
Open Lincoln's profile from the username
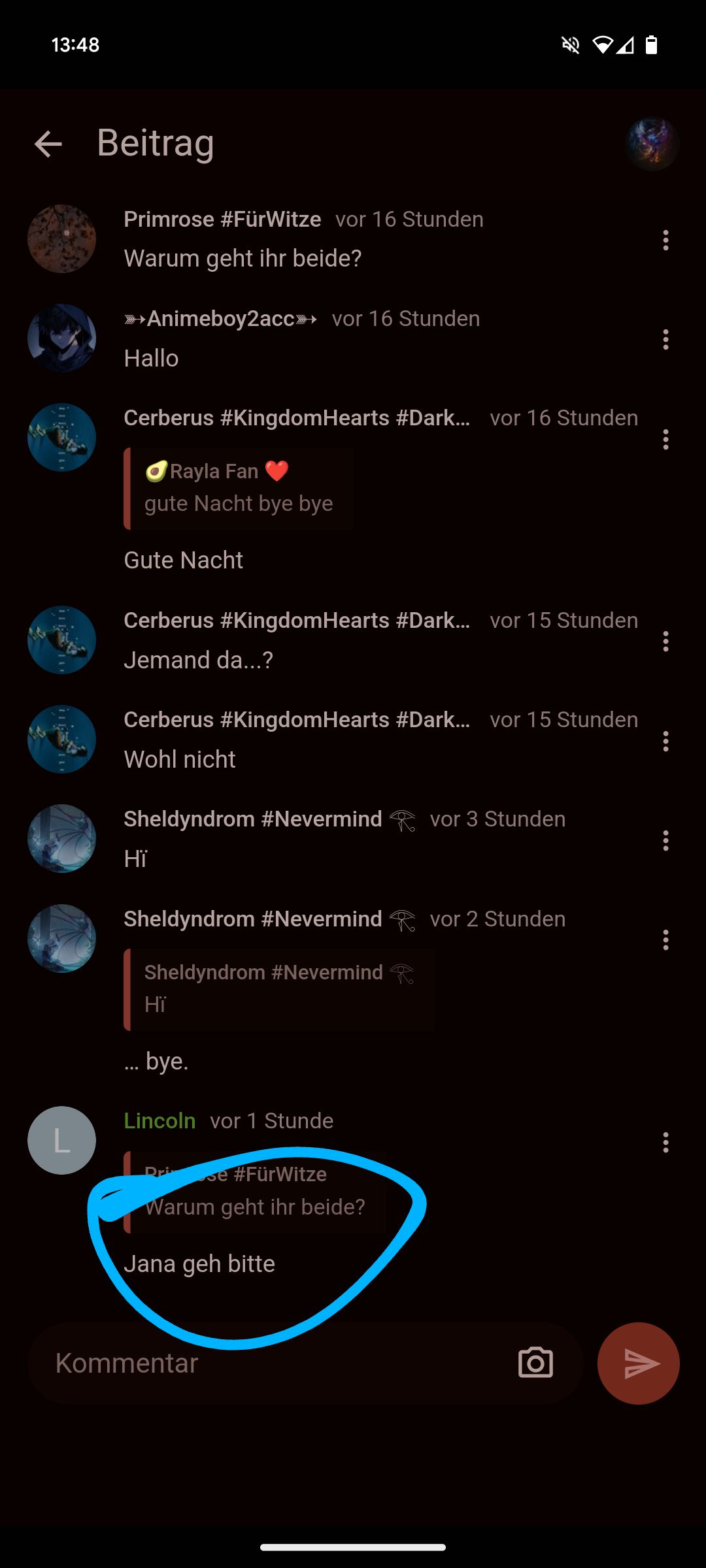(160, 1121)
